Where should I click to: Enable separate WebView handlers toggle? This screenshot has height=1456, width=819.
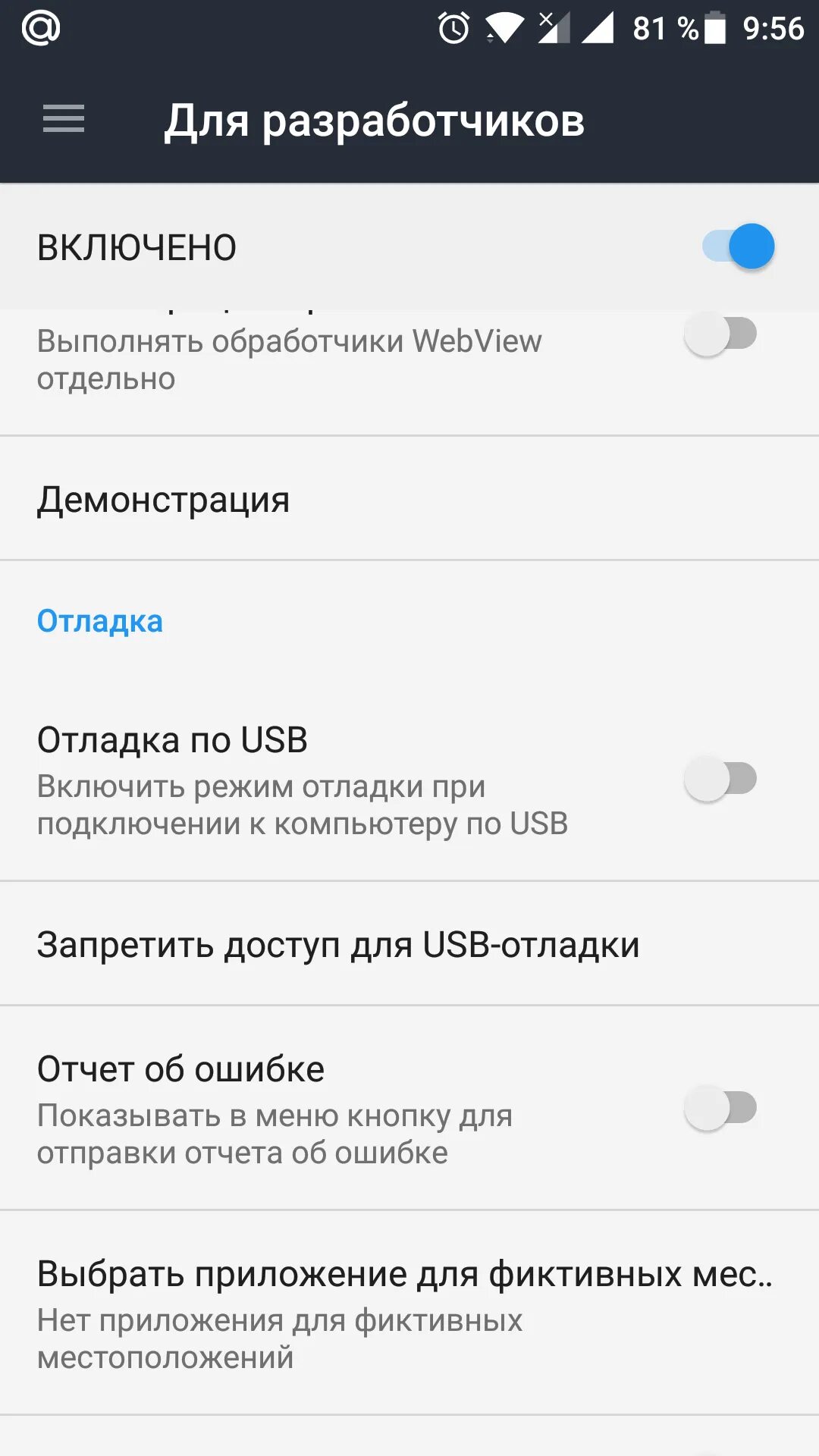click(x=720, y=334)
